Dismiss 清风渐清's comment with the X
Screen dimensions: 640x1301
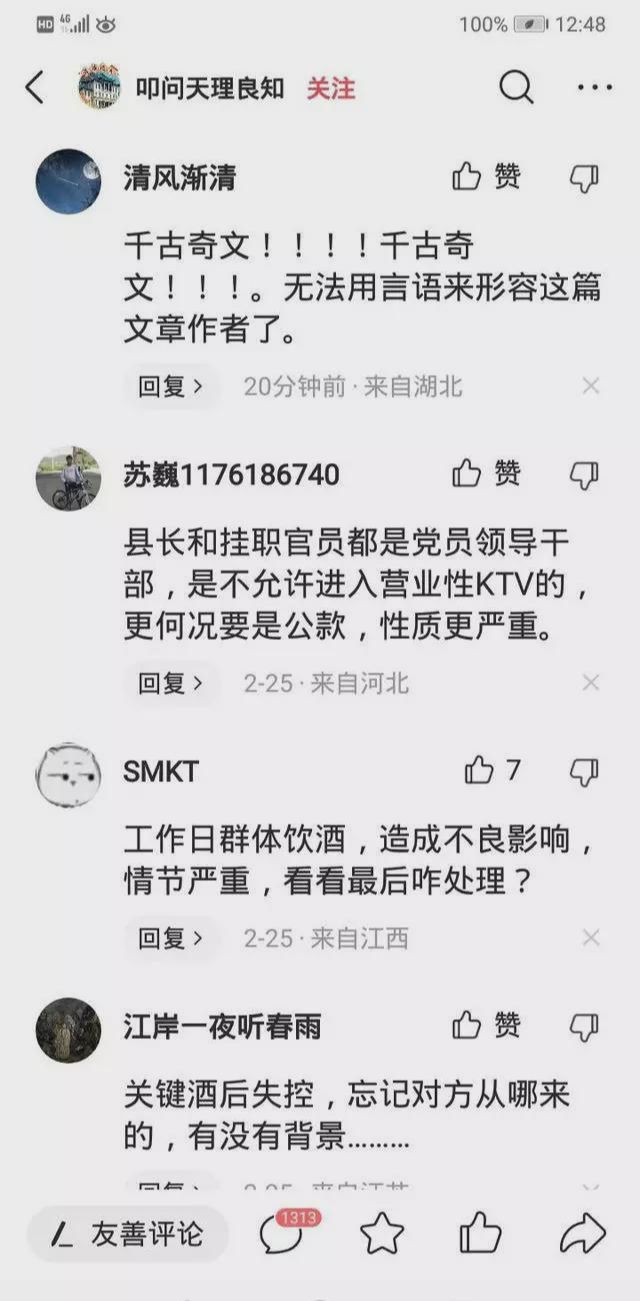point(591,386)
